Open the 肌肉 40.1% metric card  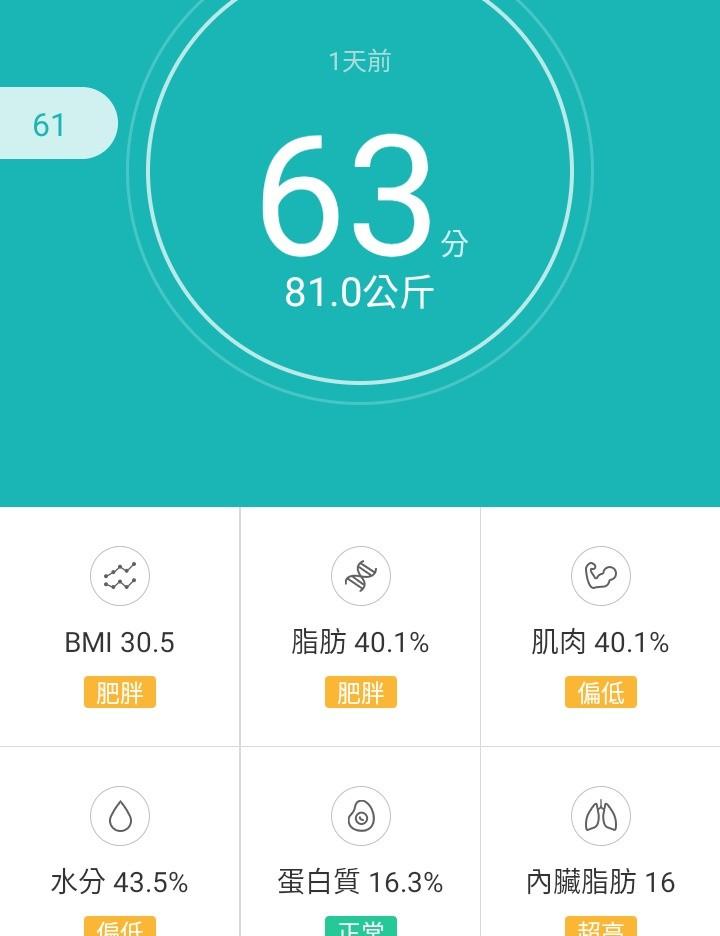coord(600,627)
